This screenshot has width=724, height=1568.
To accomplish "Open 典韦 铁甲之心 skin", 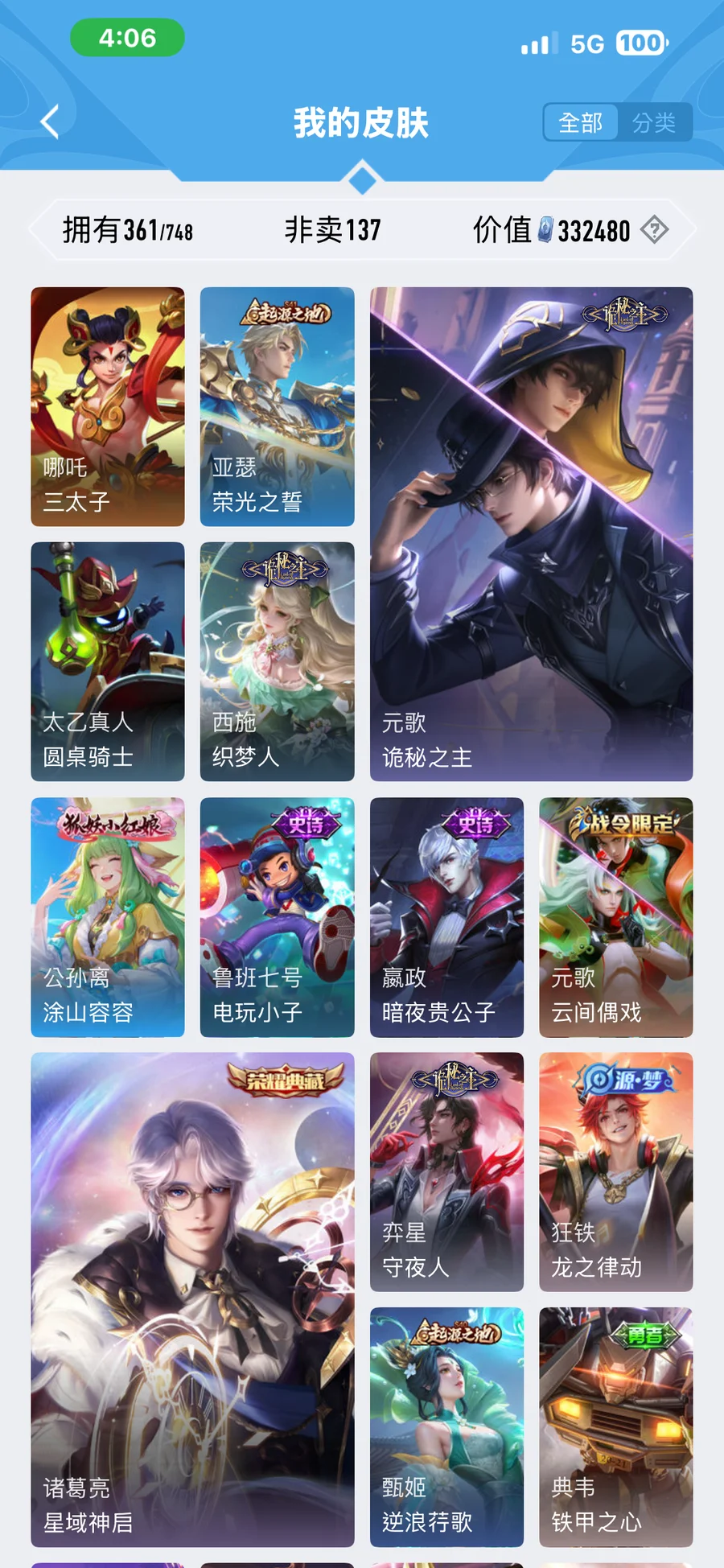I will click(x=615, y=1426).
